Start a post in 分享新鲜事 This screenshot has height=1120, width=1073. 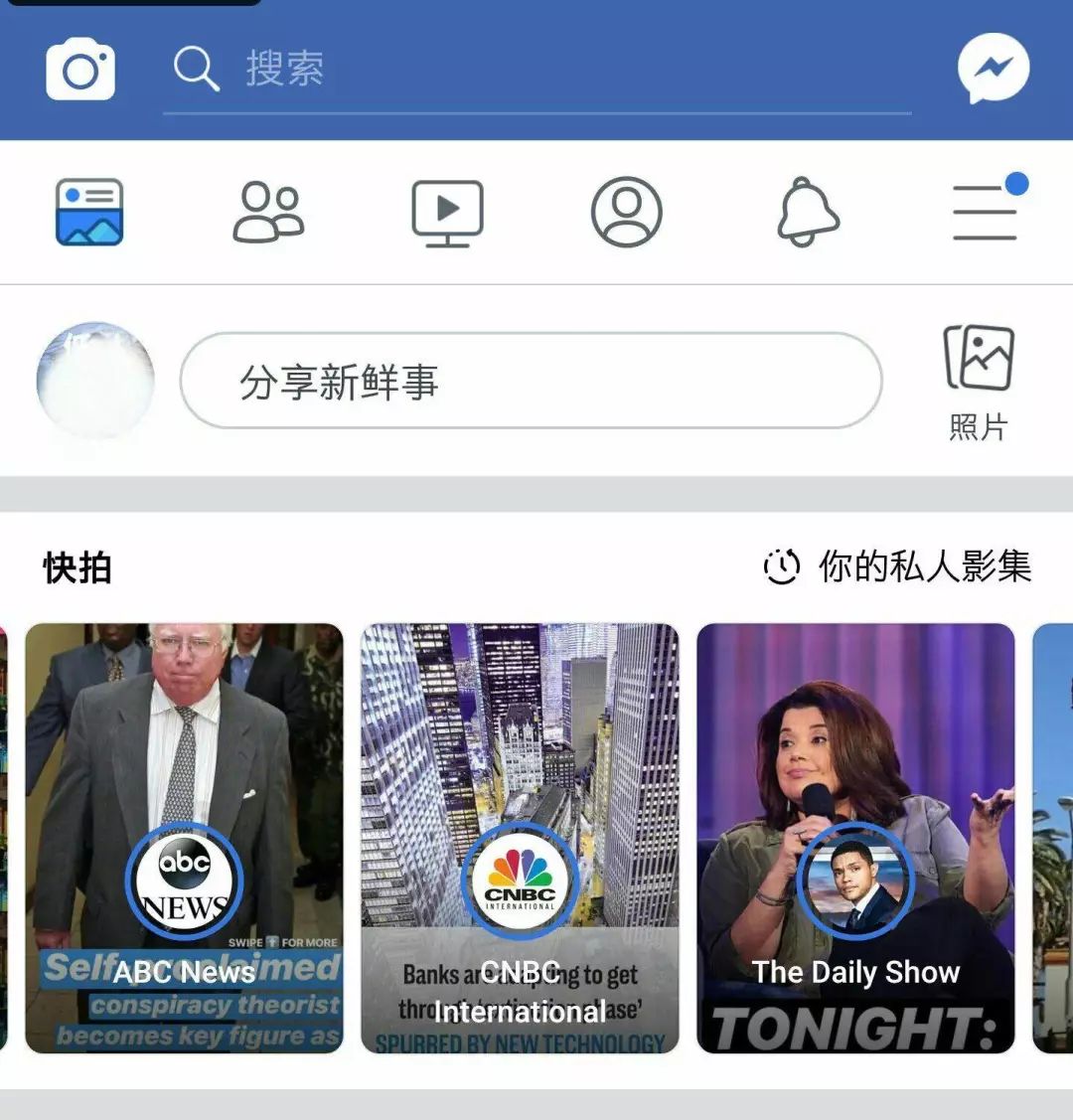coord(531,381)
